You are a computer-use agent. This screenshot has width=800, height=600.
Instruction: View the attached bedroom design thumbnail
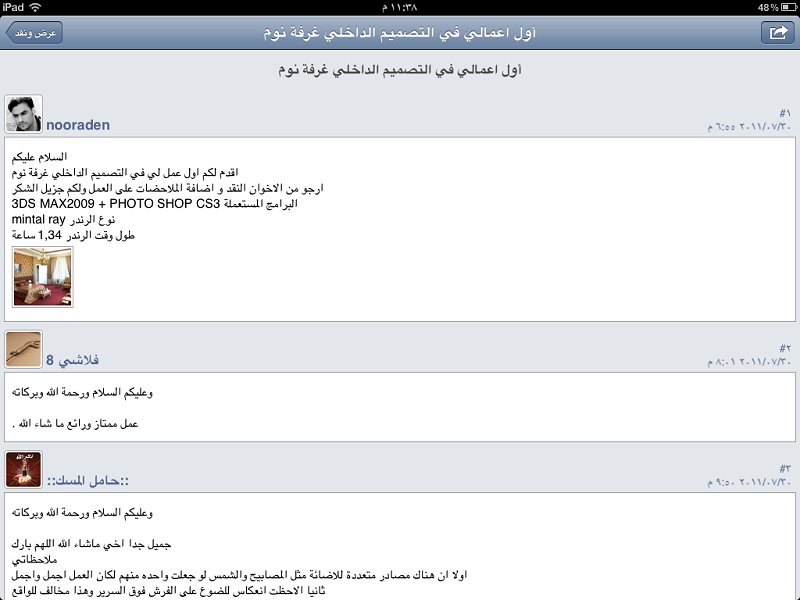tap(42, 276)
